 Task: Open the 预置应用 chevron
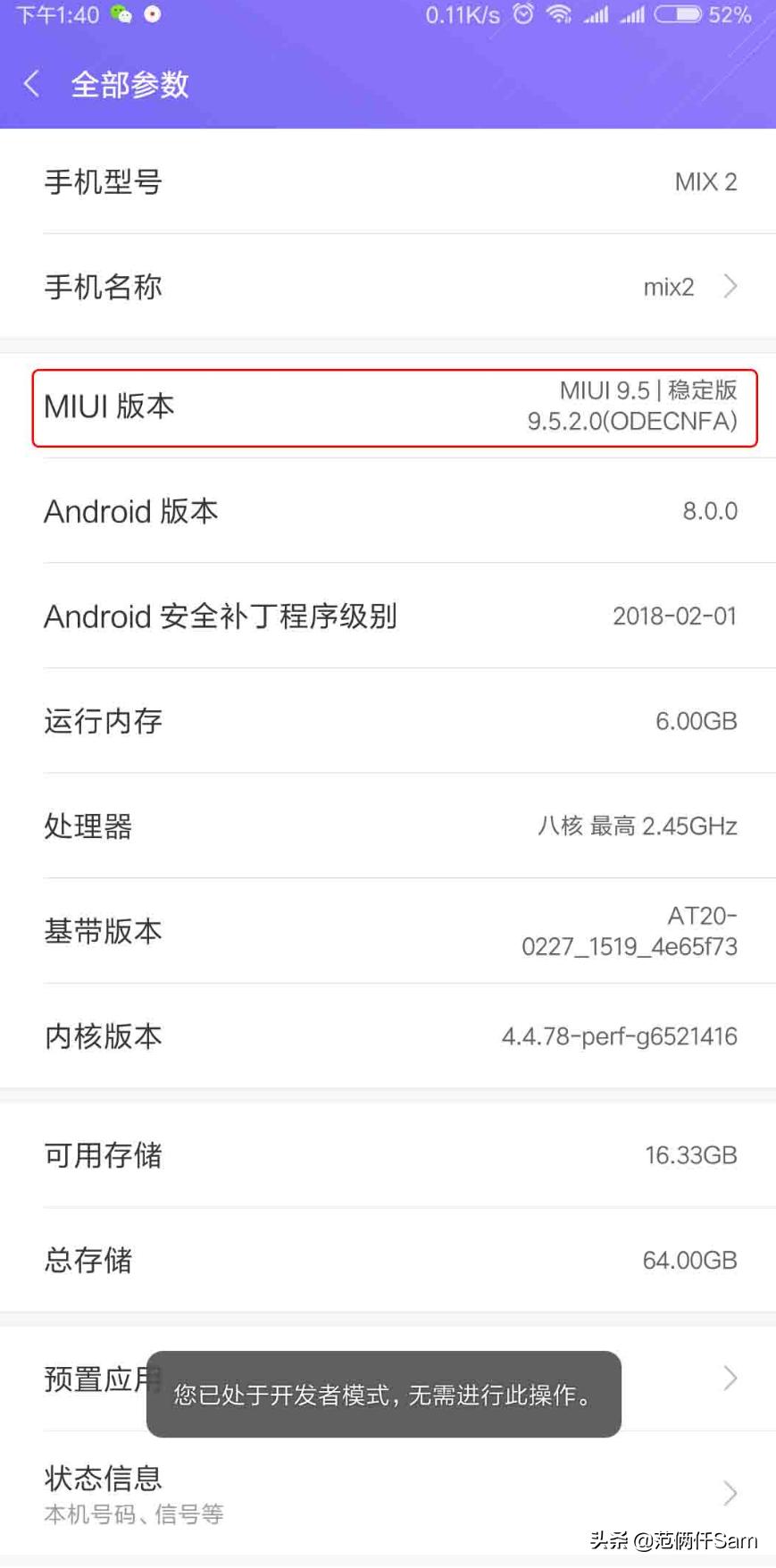[x=730, y=1379]
